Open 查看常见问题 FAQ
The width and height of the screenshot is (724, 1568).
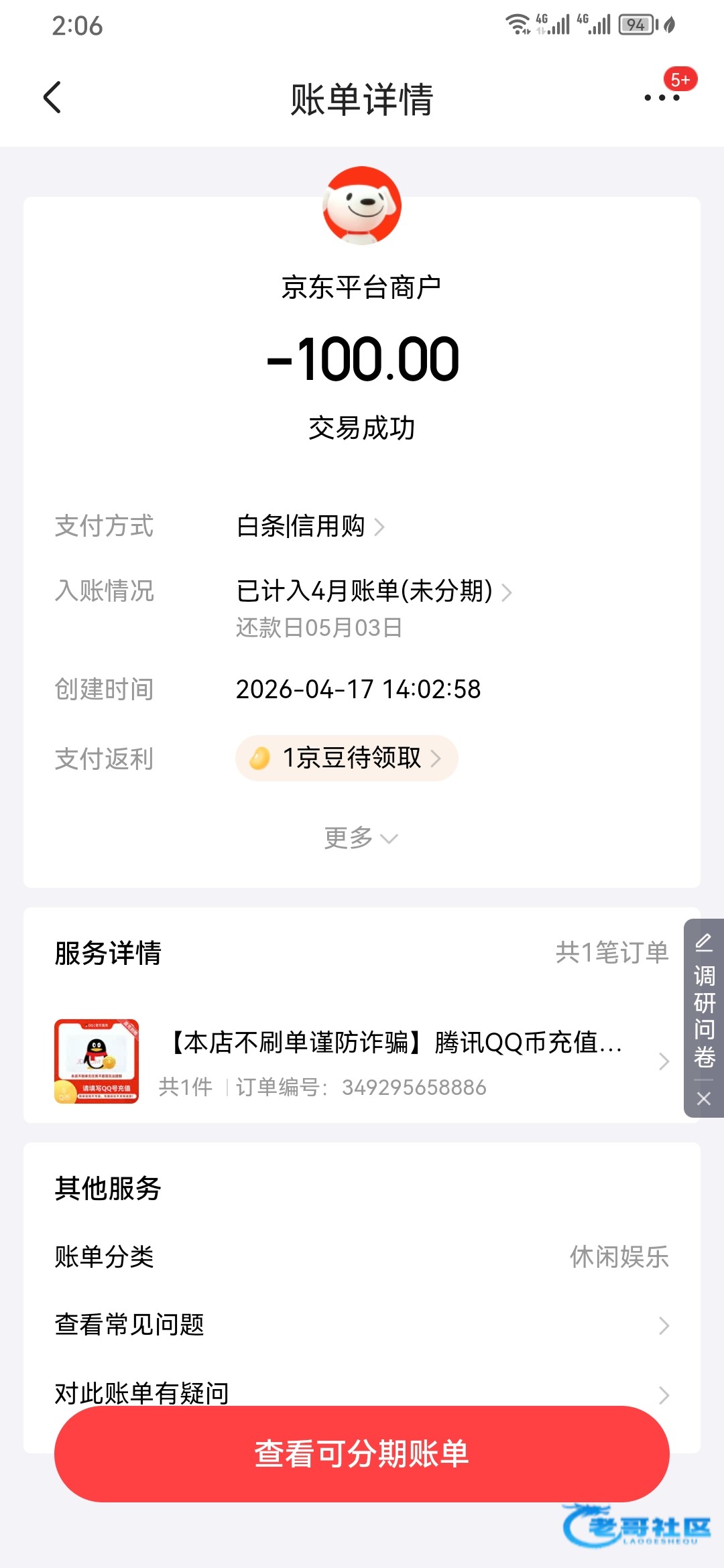[362, 1325]
